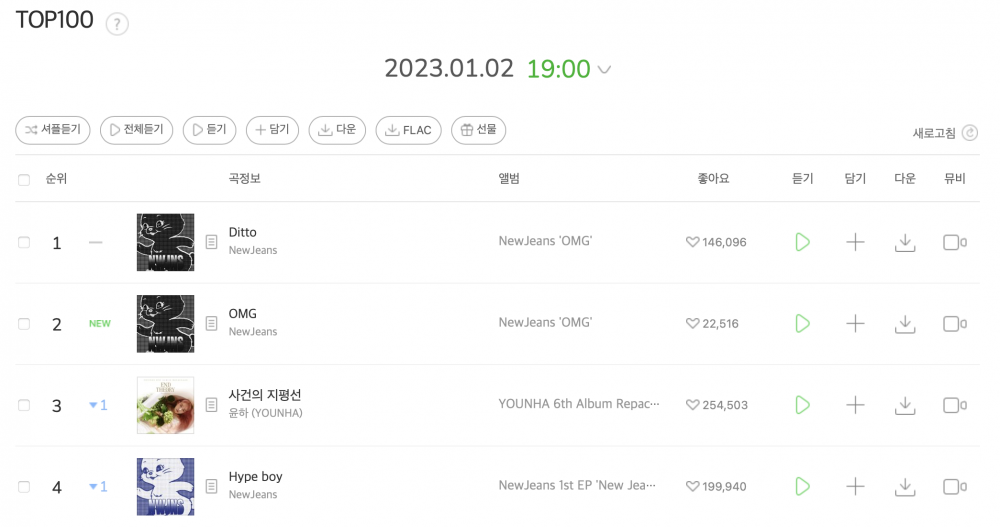Tap the 담기 add button in toolbar

(x=272, y=130)
